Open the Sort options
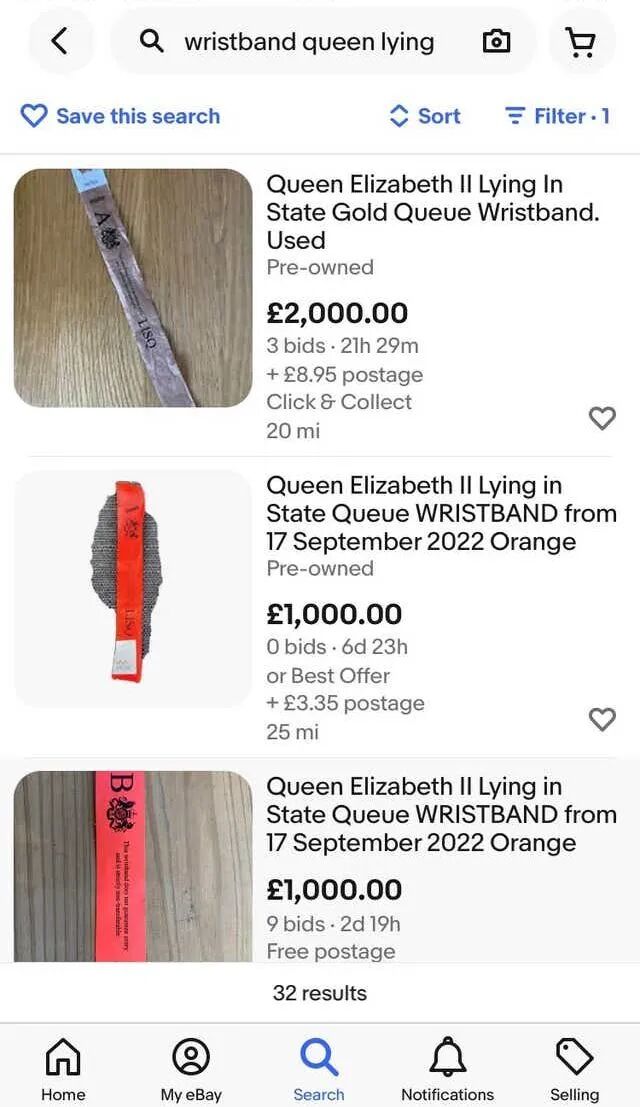Screen dimensions: 640x1107 (x=425, y=116)
